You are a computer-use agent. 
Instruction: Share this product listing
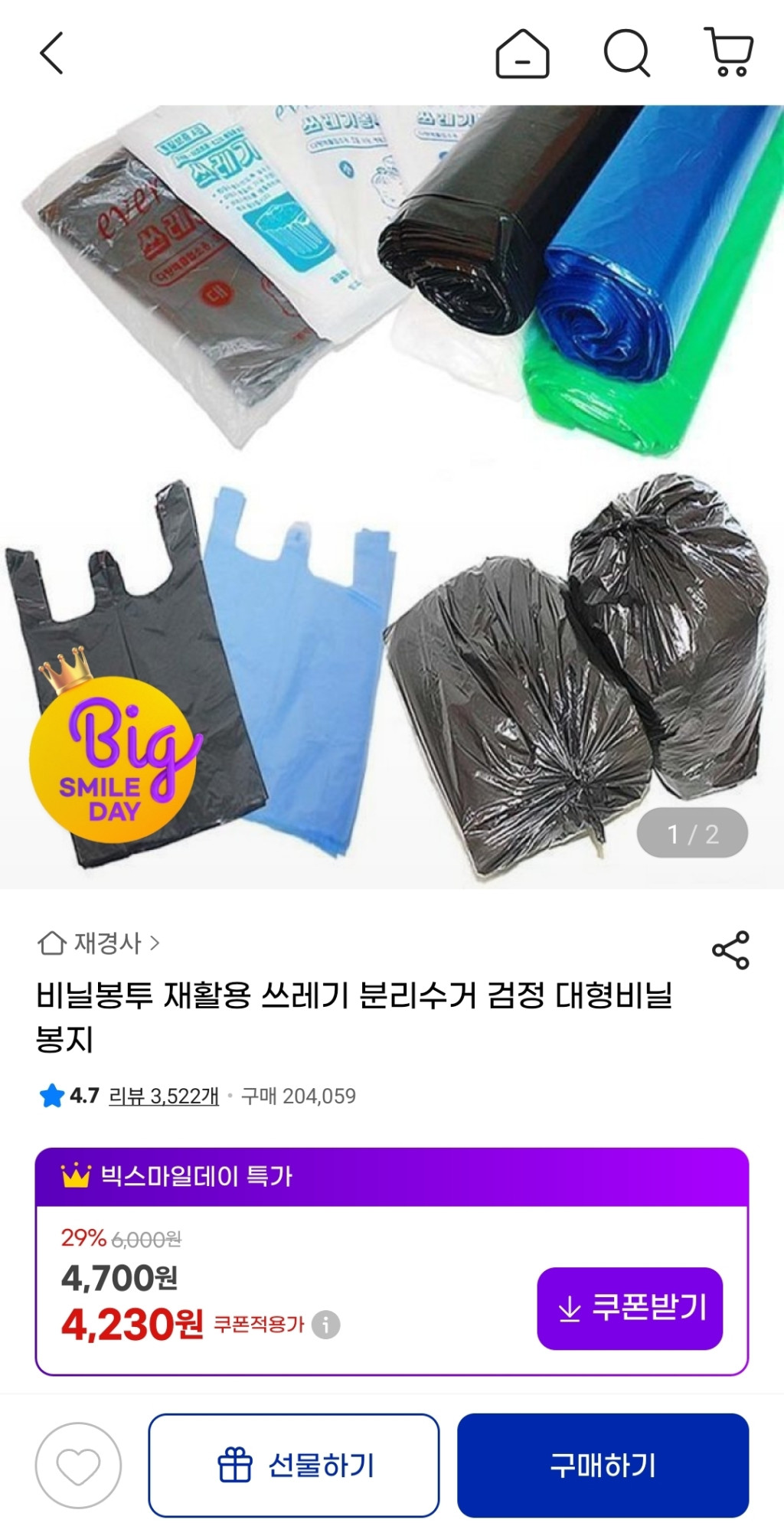730,950
